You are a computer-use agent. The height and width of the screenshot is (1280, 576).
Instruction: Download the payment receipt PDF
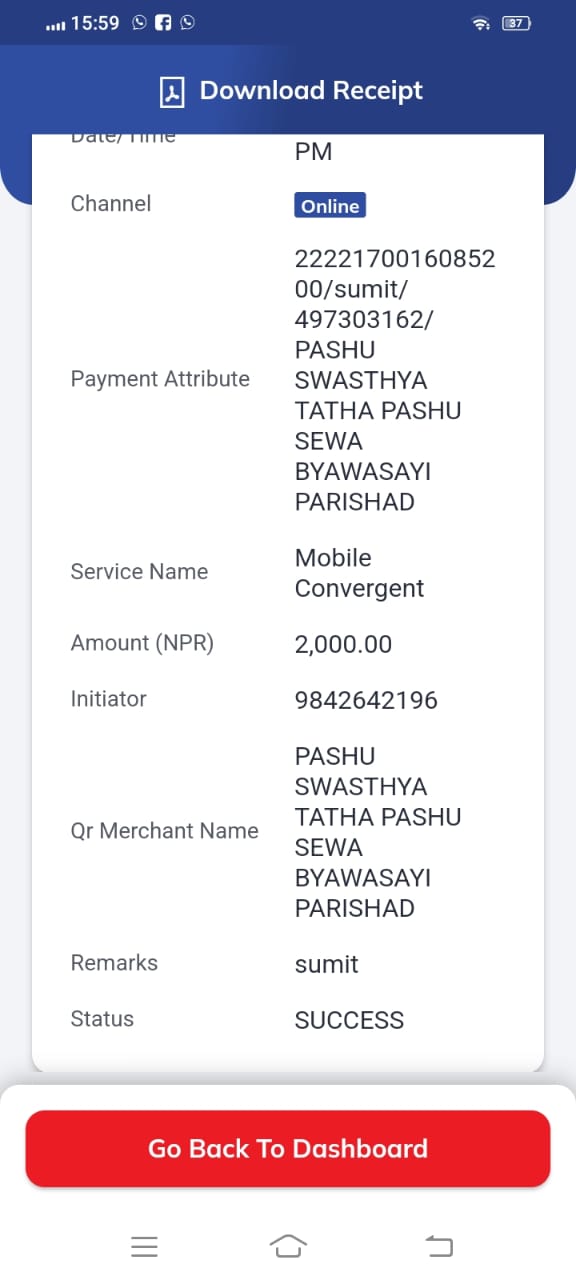pos(291,91)
